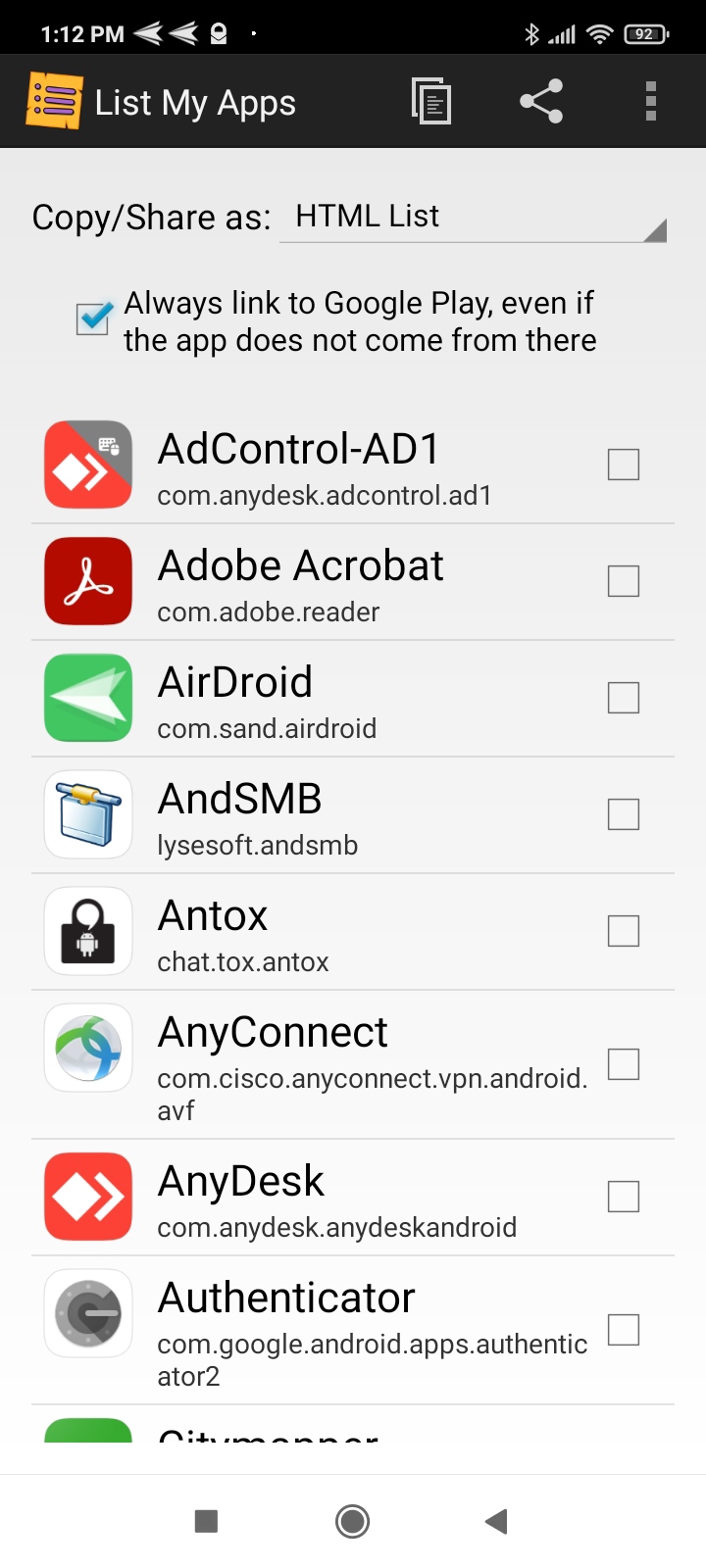Screen dimensions: 706x1568
Task: Go back with the system back button
Action: click(496, 1521)
